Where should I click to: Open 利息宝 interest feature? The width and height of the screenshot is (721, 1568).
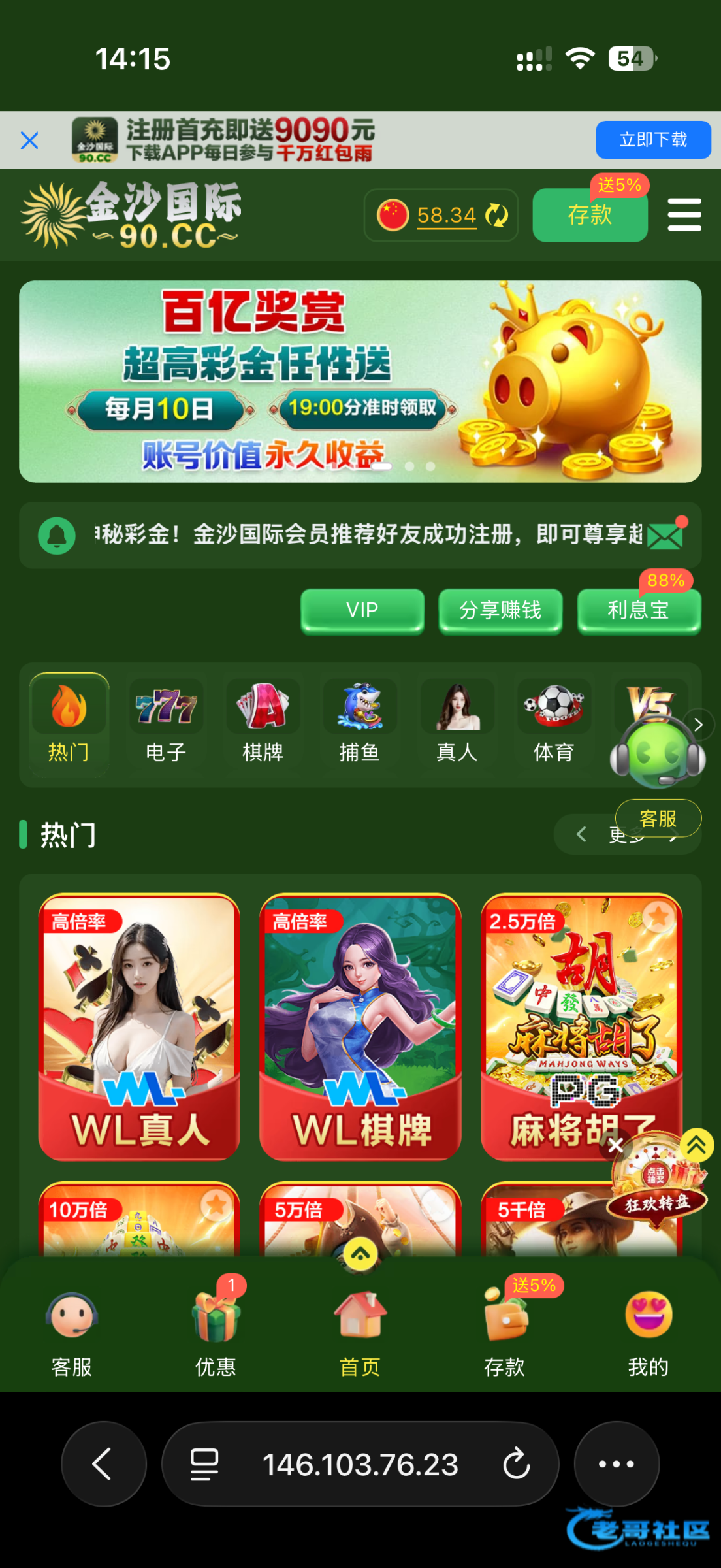638,610
